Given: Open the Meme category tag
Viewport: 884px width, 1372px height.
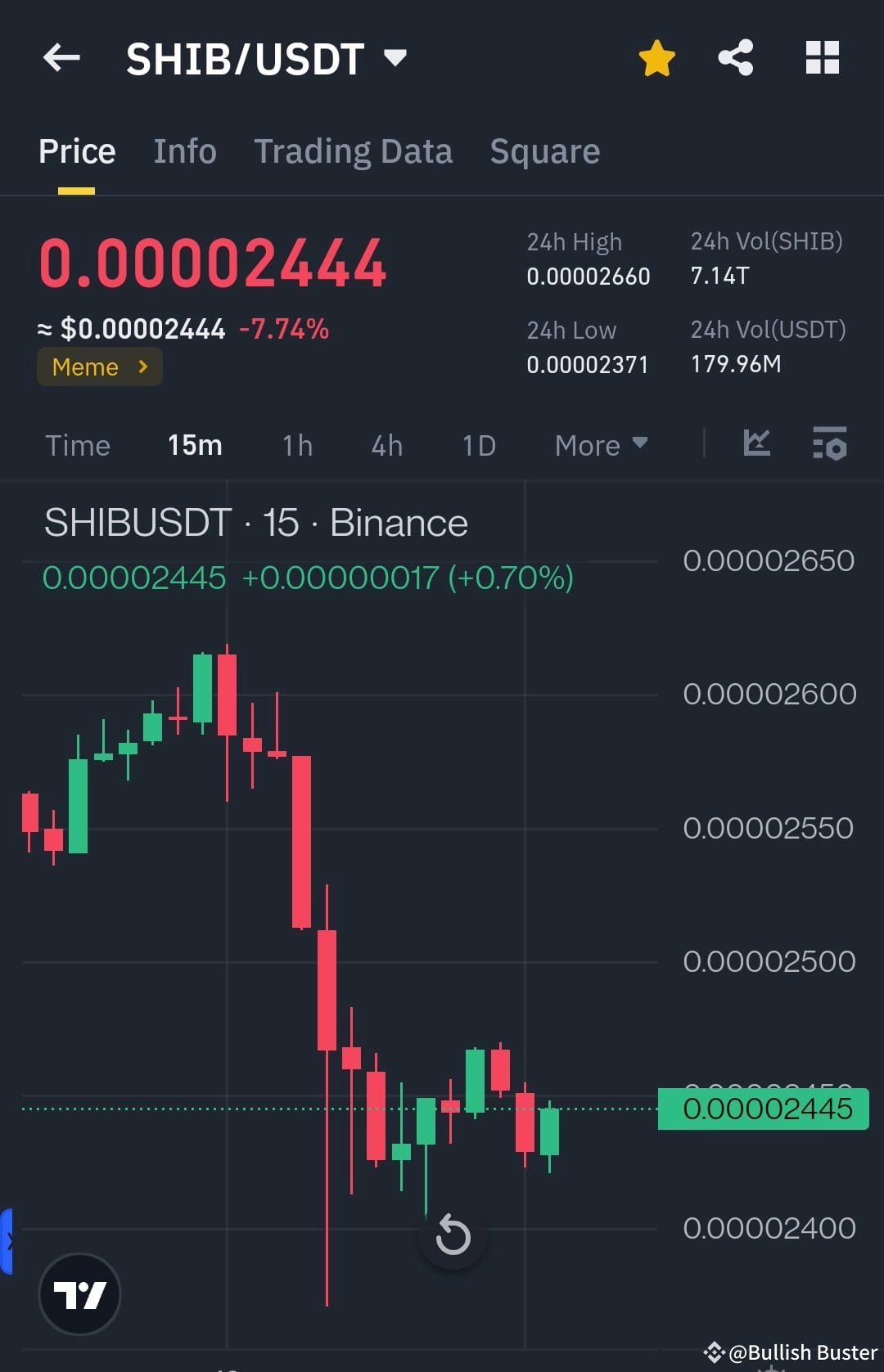Looking at the screenshot, I should coord(99,367).
